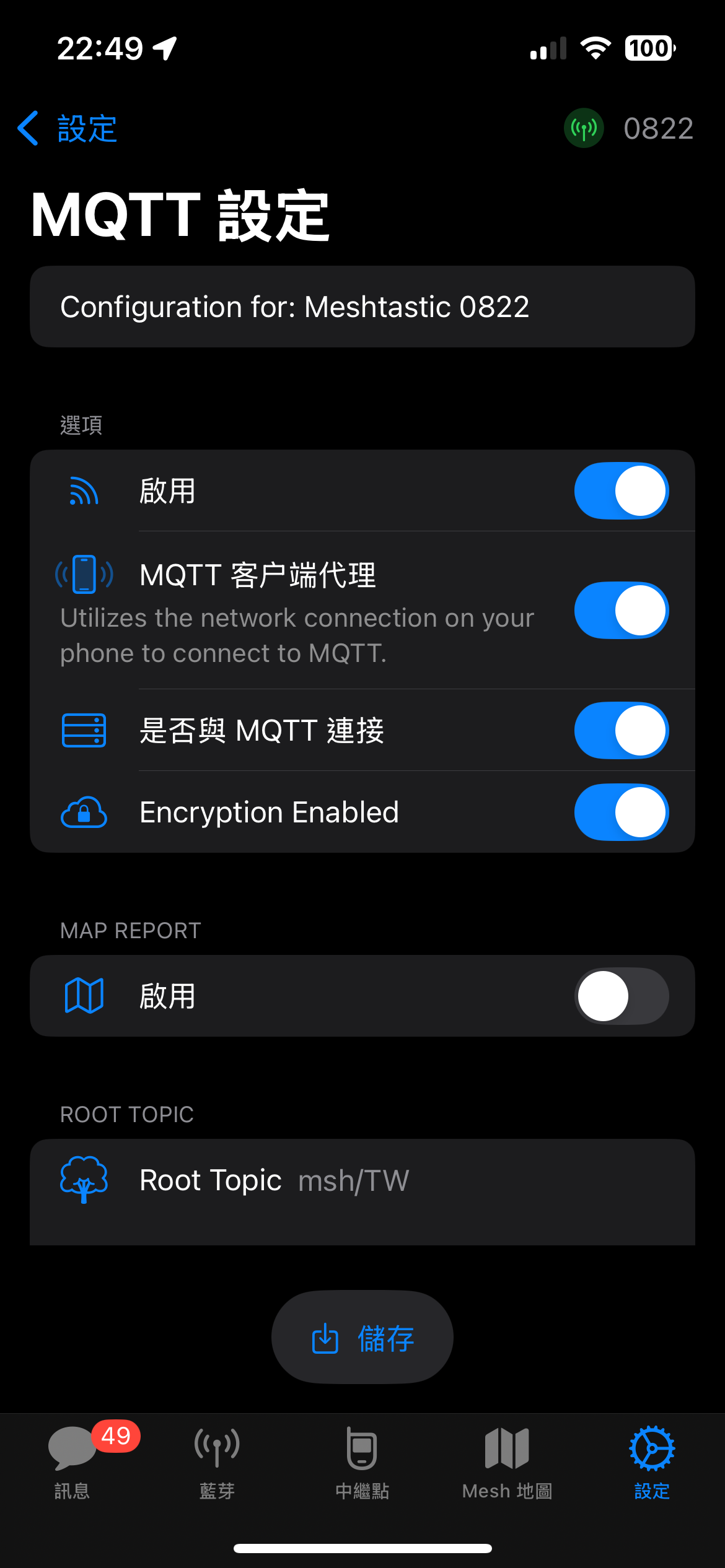The image size is (725, 1568).
Task: Open the 訊息 tab
Action: [72, 1461]
